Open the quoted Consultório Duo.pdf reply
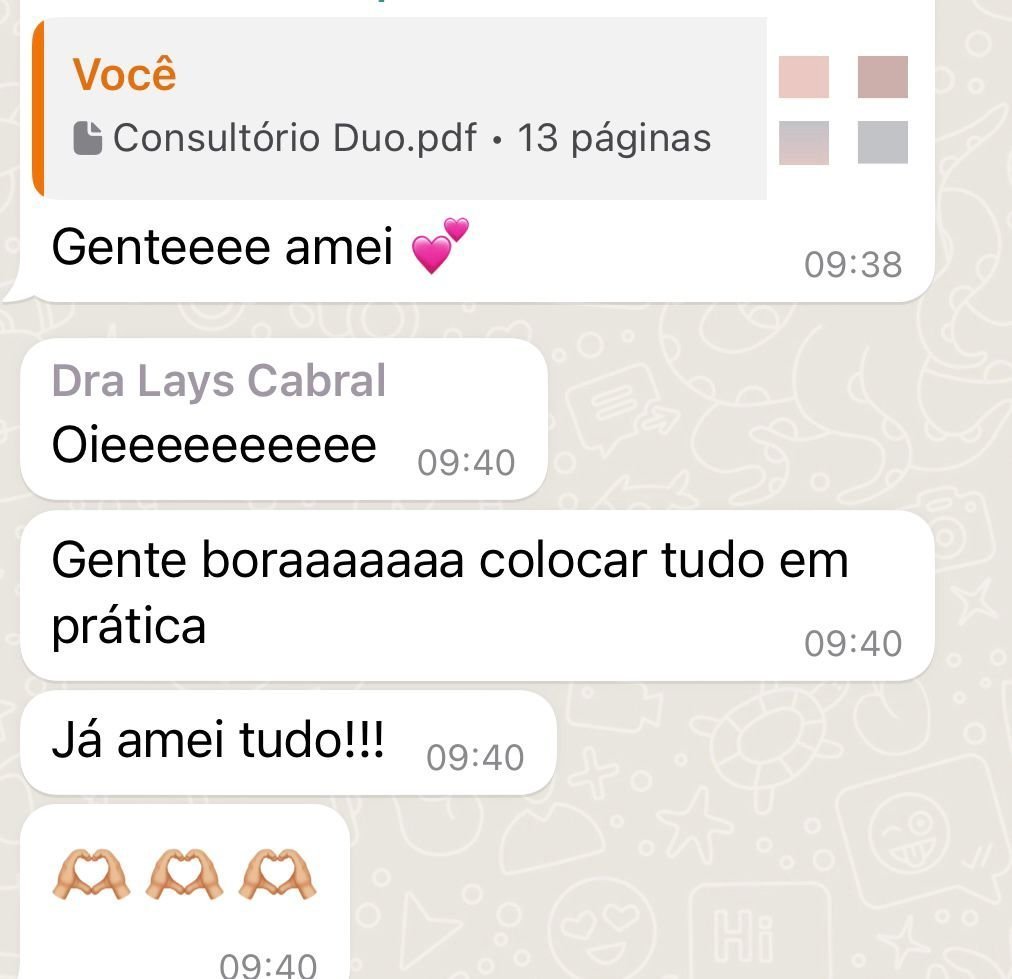The height and width of the screenshot is (979, 1012). [400, 110]
